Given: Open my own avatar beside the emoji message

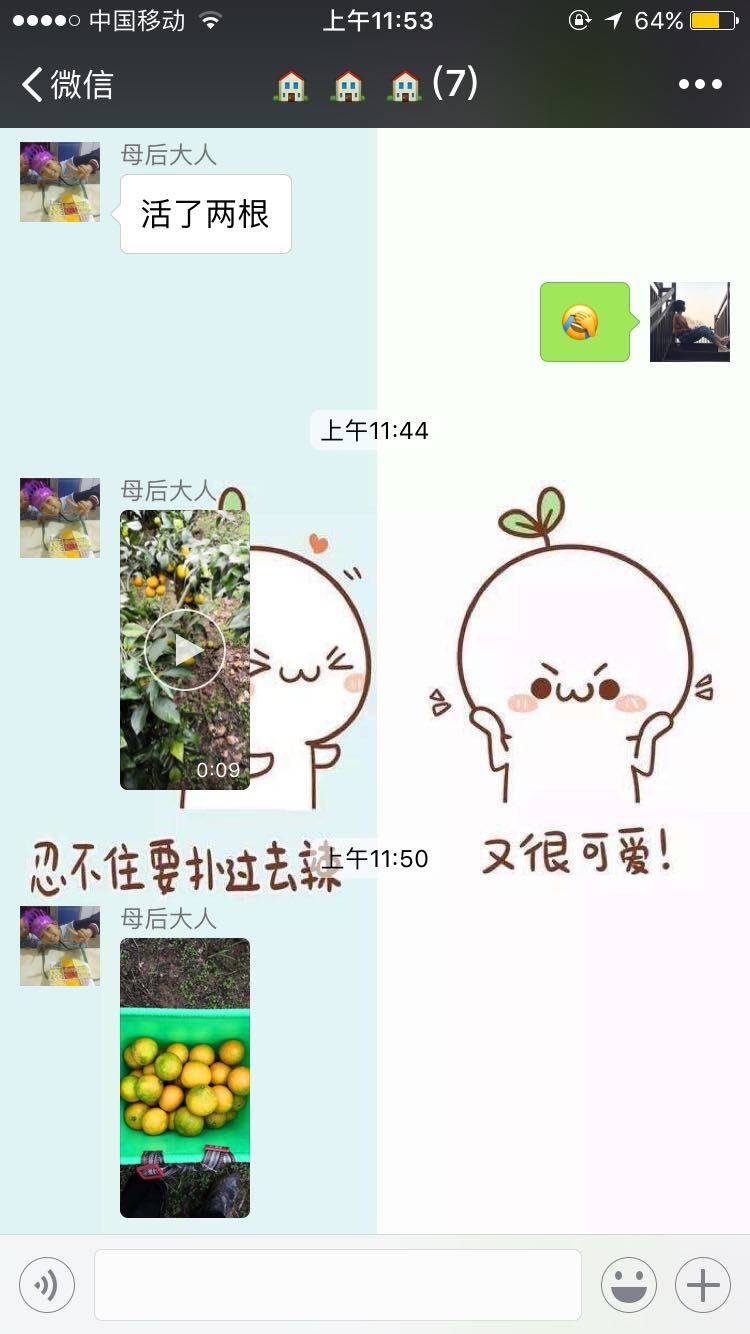Looking at the screenshot, I should [x=690, y=321].
